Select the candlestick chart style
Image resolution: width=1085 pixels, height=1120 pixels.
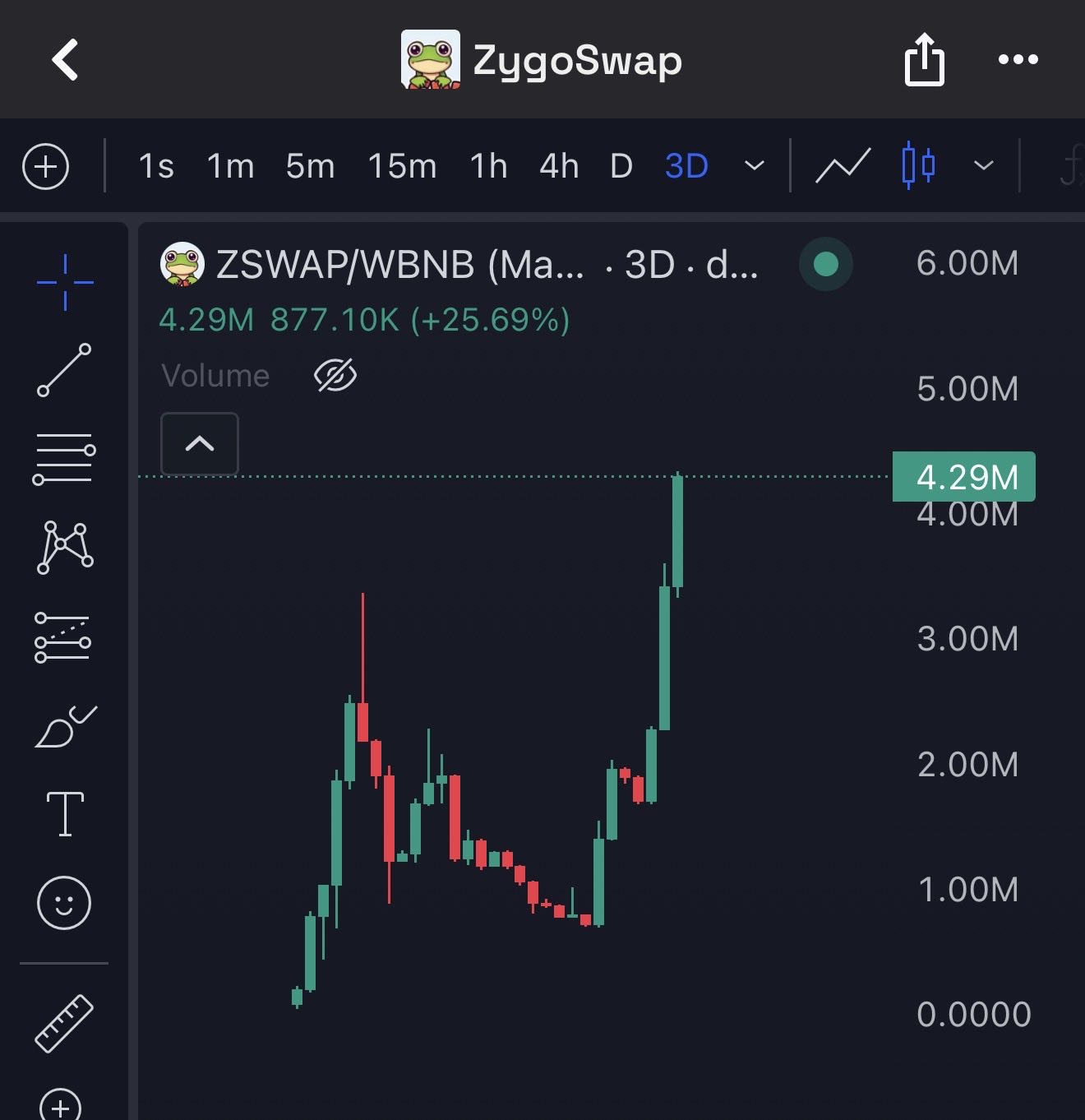(918, 167)
